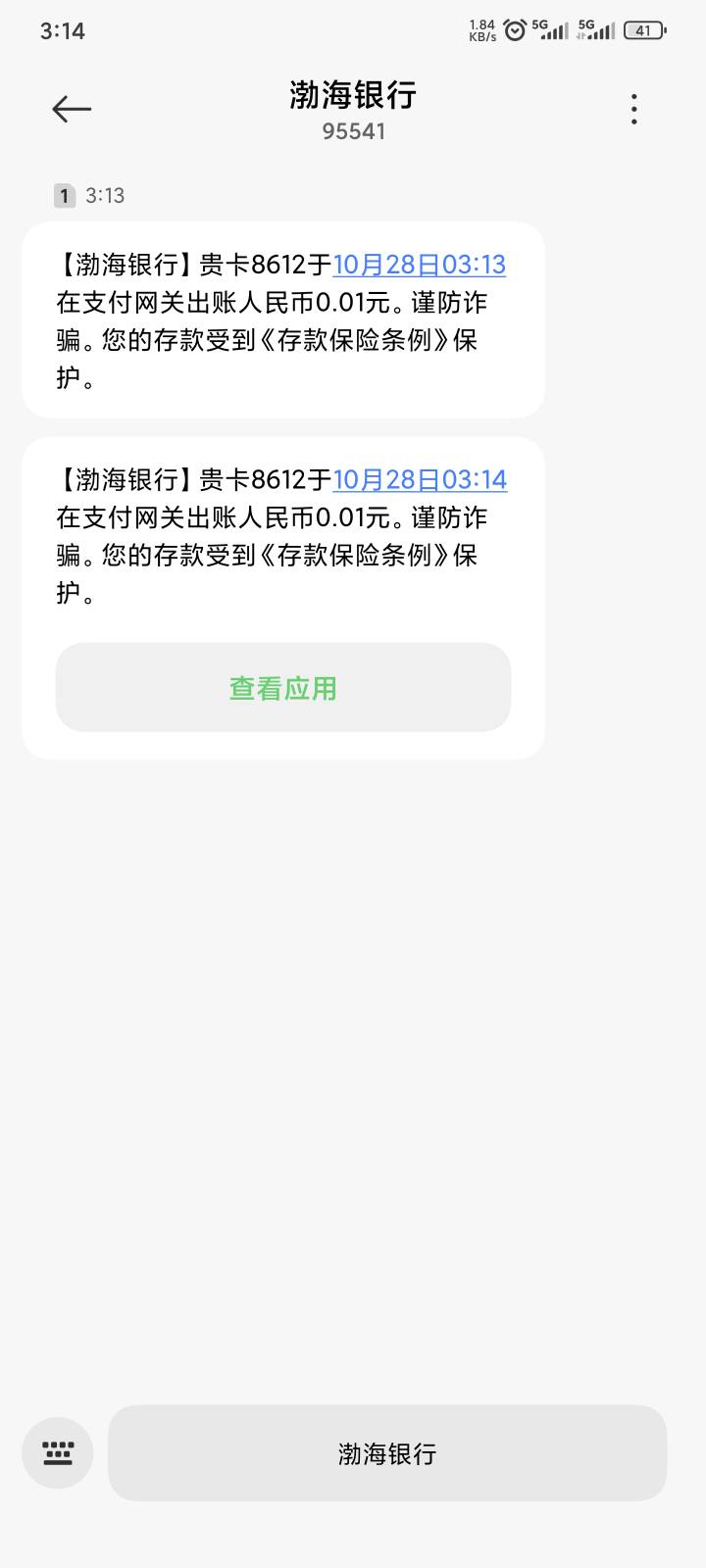The height and width of the screenshot is (1568, 706).
Task: Go back using the arrow icon
Action: (72, 109)
